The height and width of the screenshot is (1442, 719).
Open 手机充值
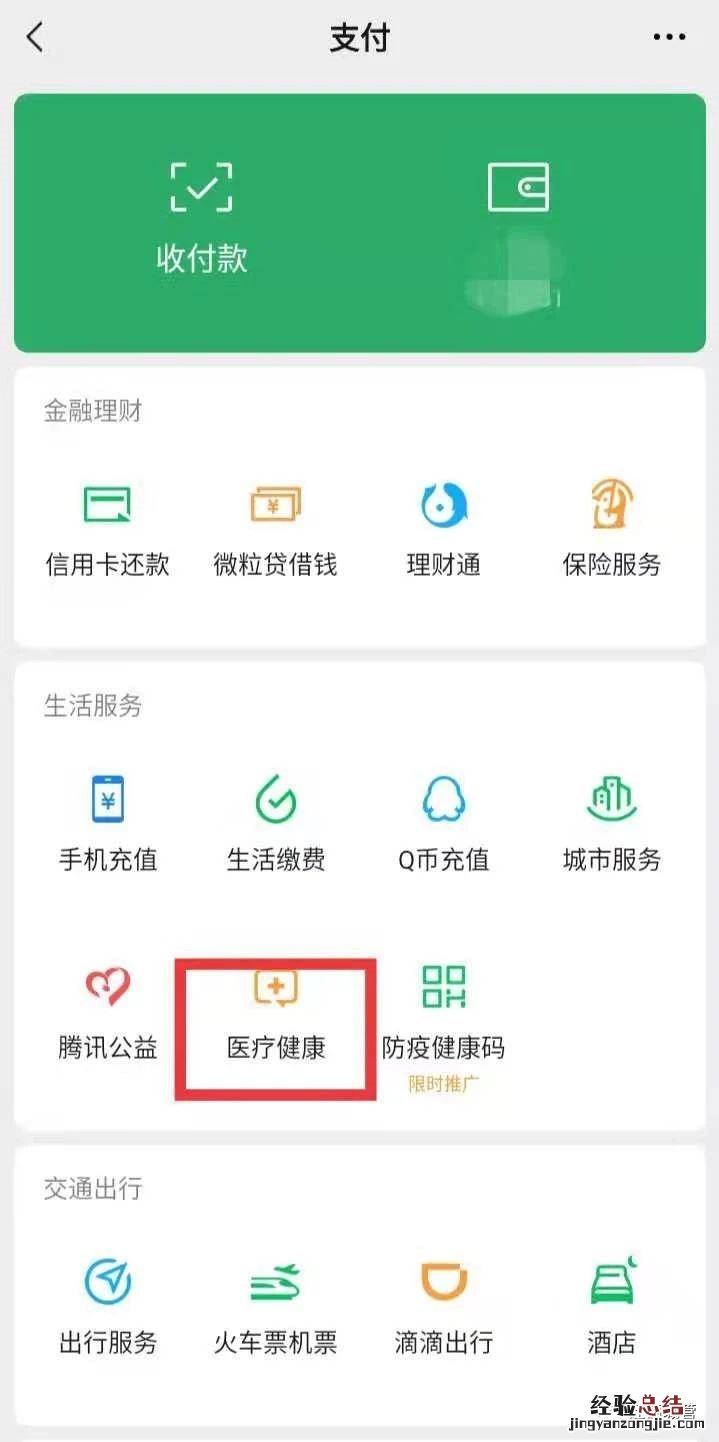coord(107,825)
